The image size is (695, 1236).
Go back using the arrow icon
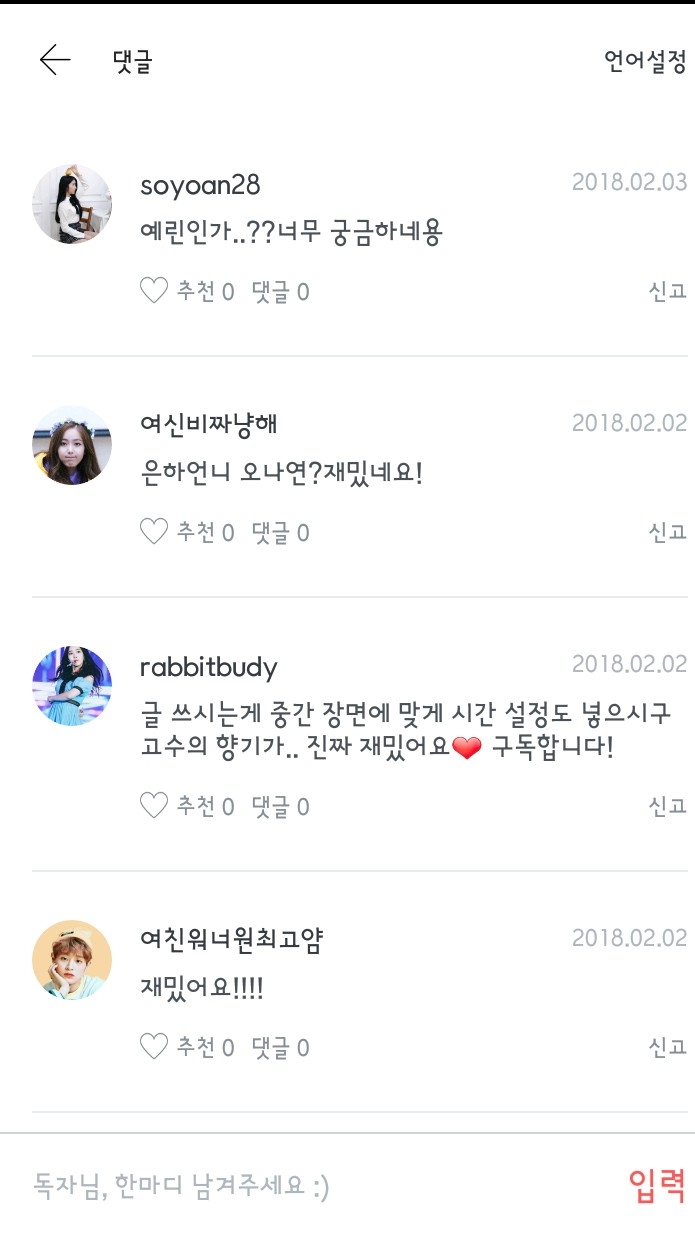coord(55,61)
